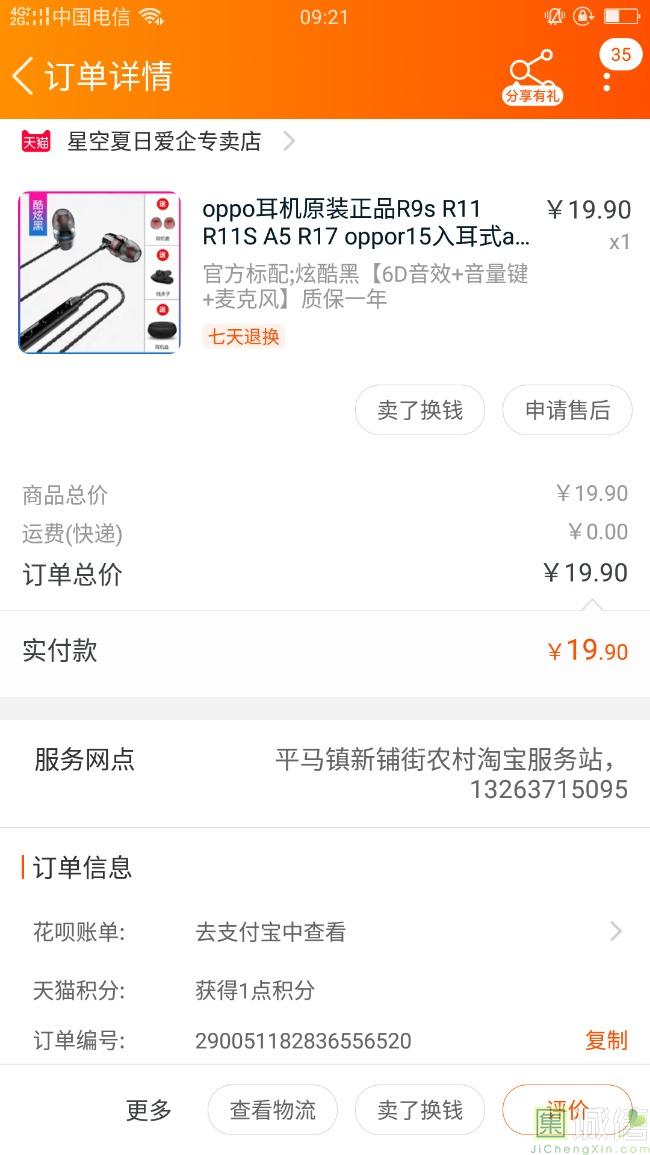The image size is (650, 1155).
Task: Tap the 评价 button
Action: pos(567,1109)
